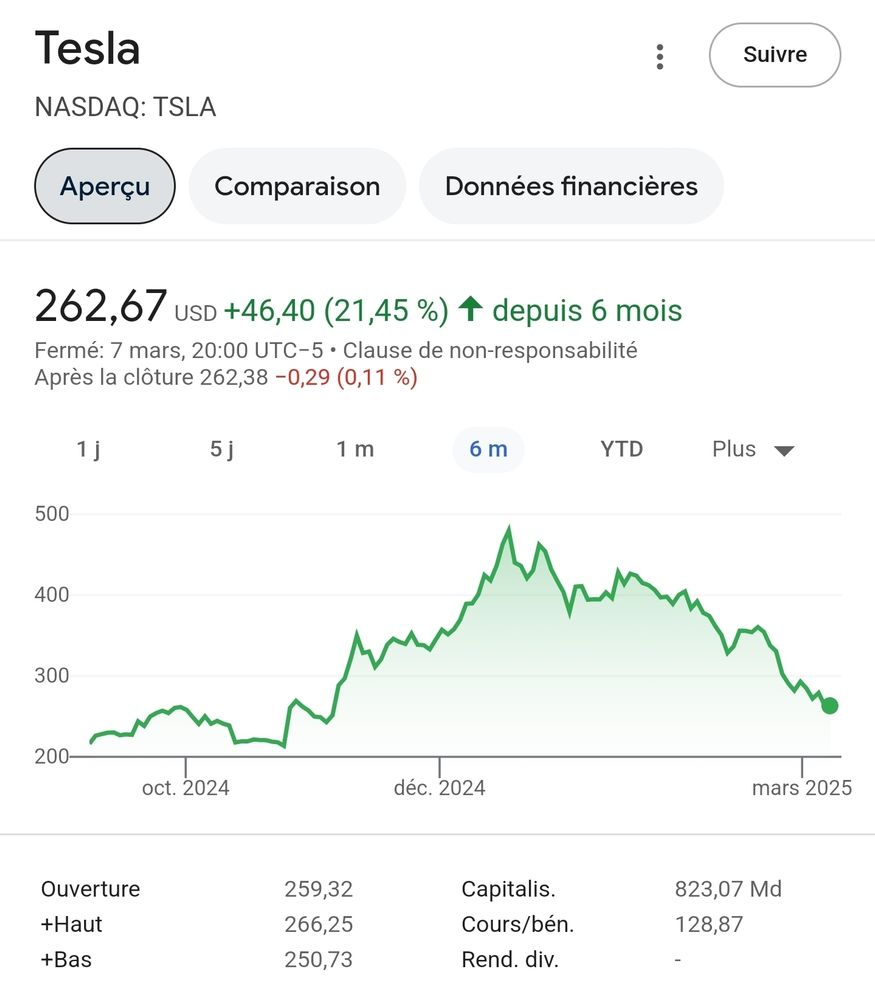This screenshot has height=1000, width=875.
Task: Switch chart to 5 j range
Action: 222,449
